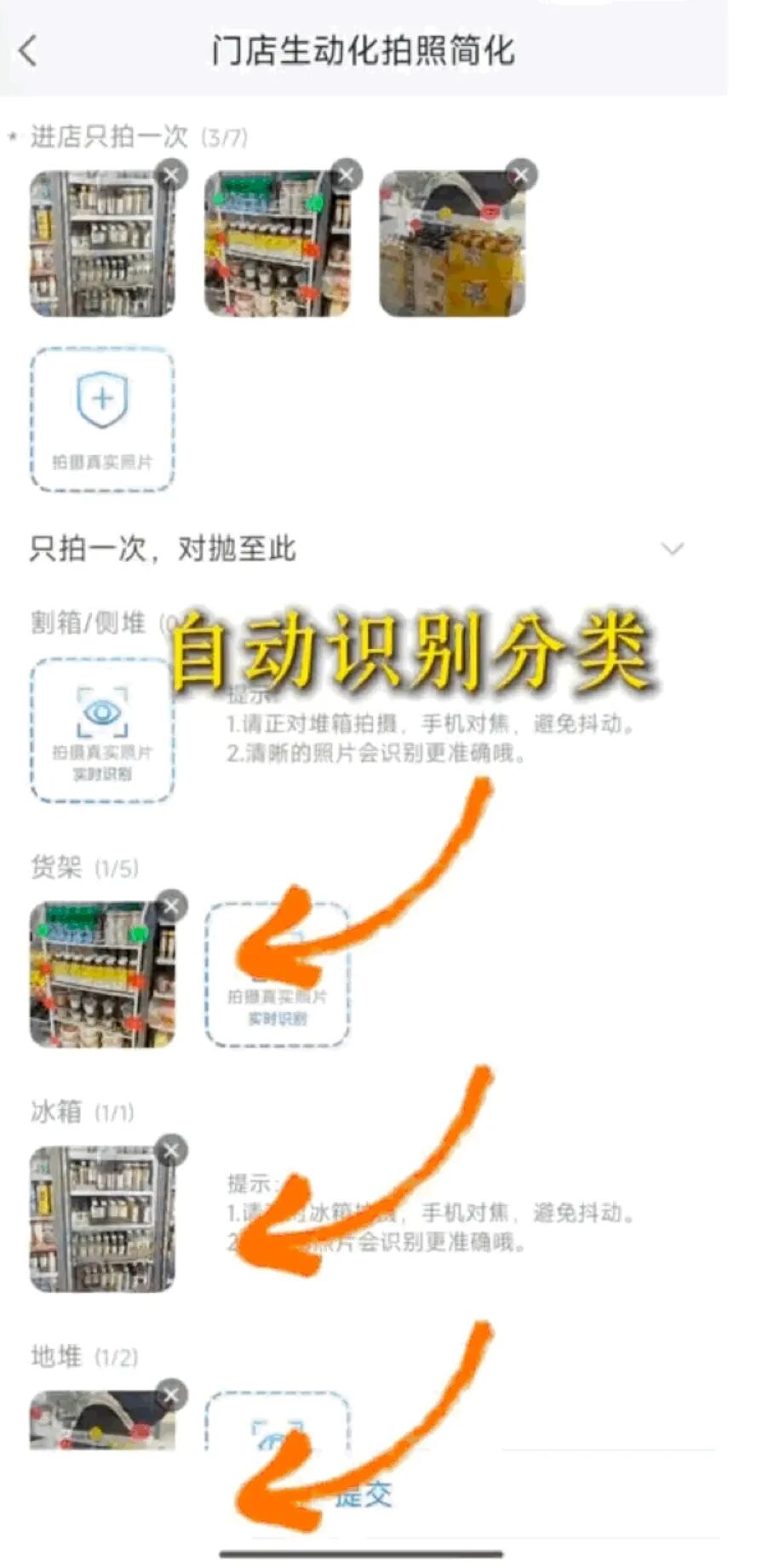Image resolution: width=768 pixels, height=1568 pixels.
Task: Submit with the 提交 button
Action: pos(364,1495)
